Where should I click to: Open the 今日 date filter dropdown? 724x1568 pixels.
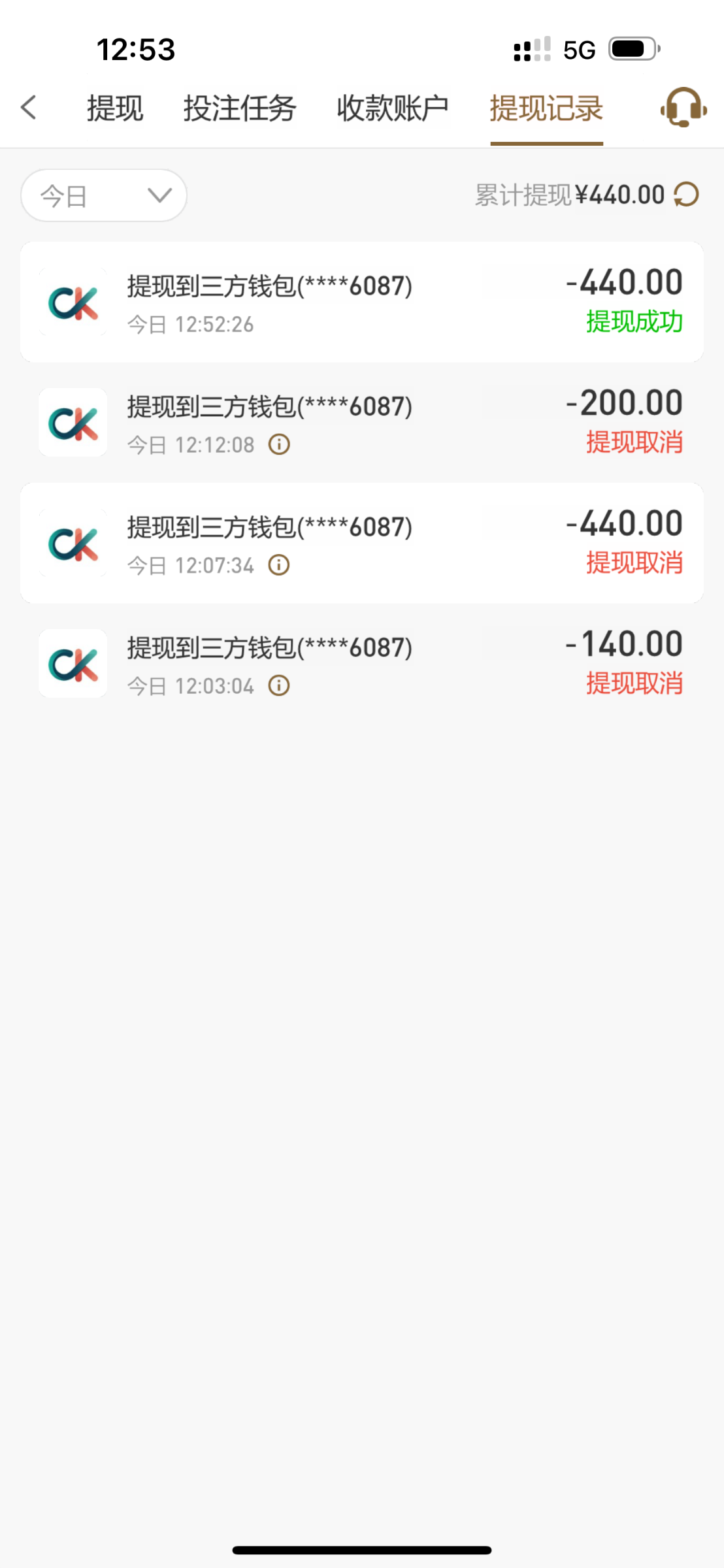pos(103,195)
